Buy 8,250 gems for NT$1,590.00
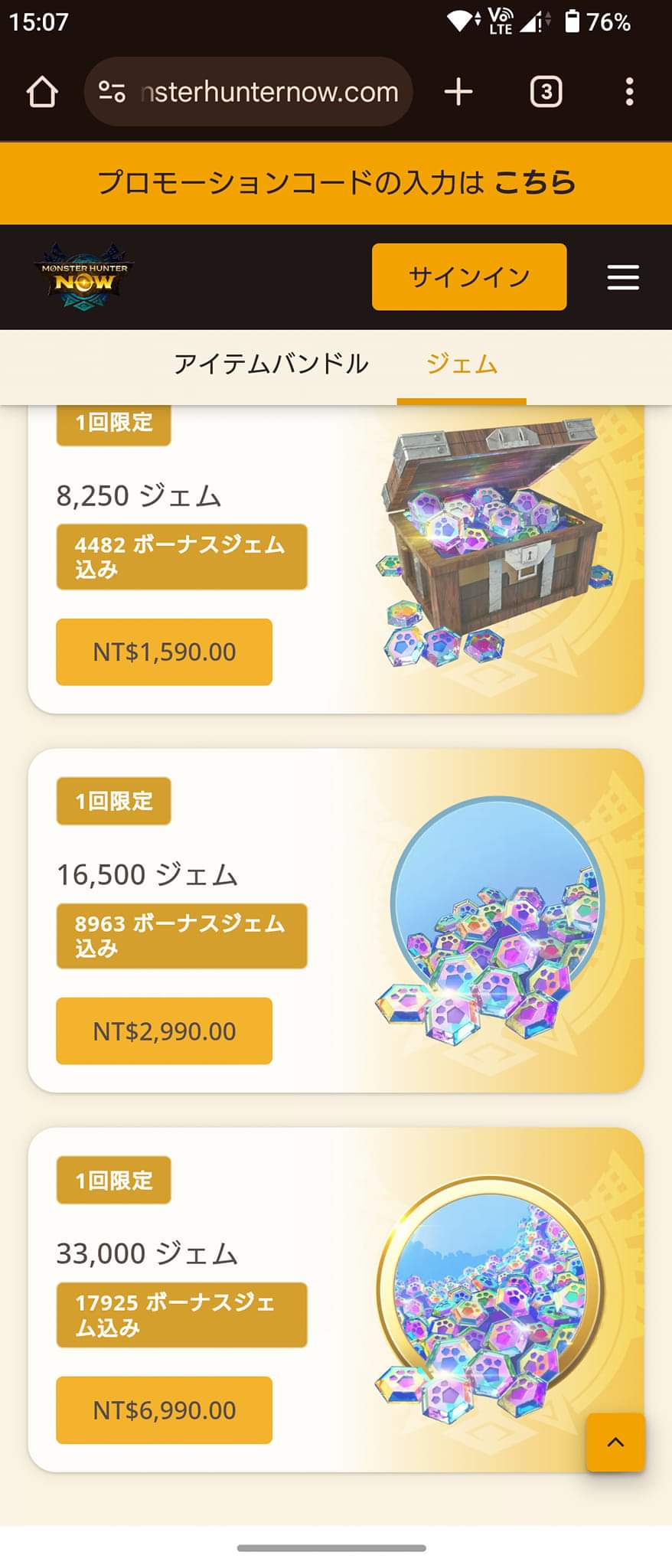672x1568 pixels. tap(164, 652)
